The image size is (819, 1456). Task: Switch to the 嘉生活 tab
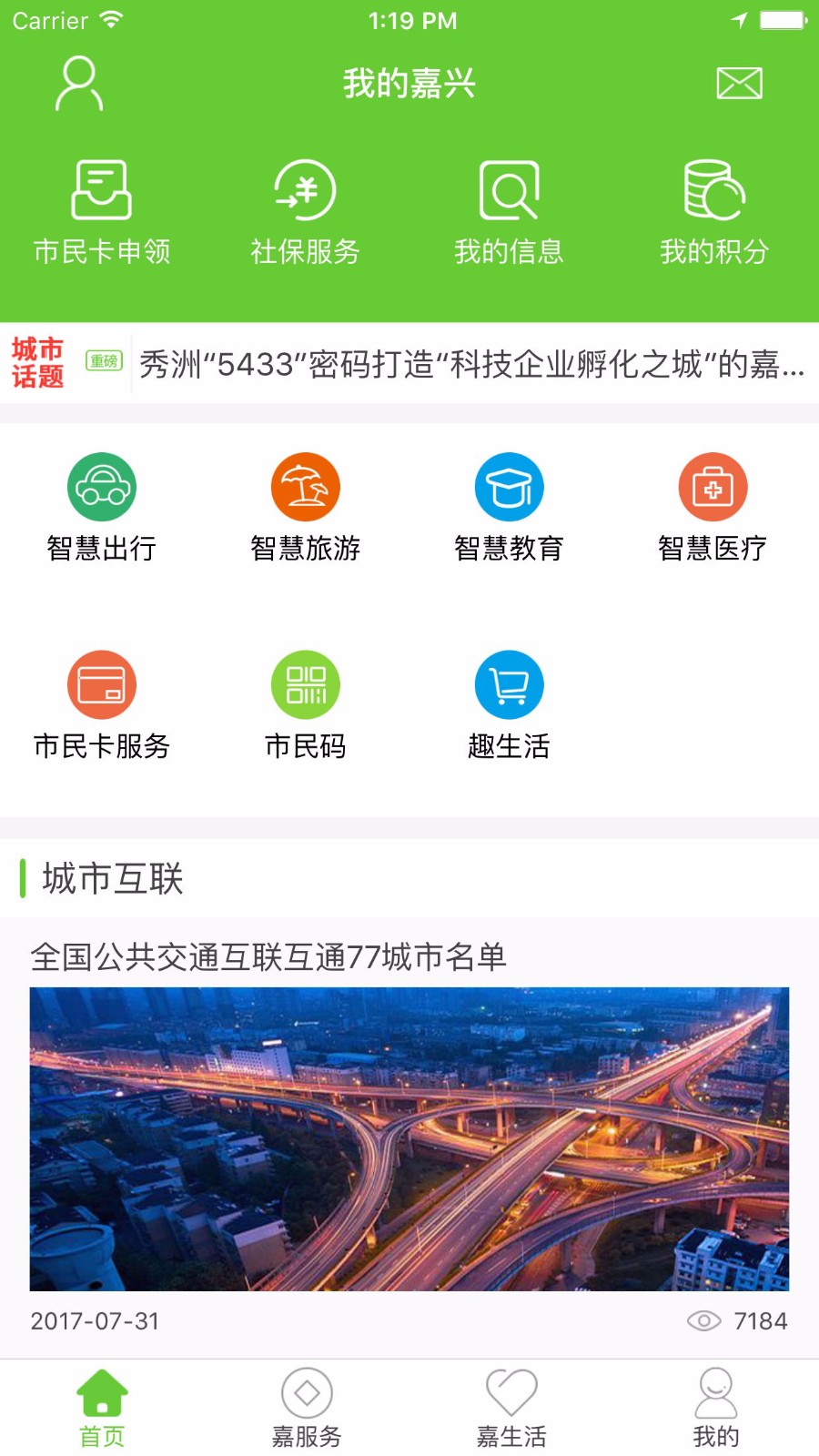pyautogui.click(x=511, y=1408)
